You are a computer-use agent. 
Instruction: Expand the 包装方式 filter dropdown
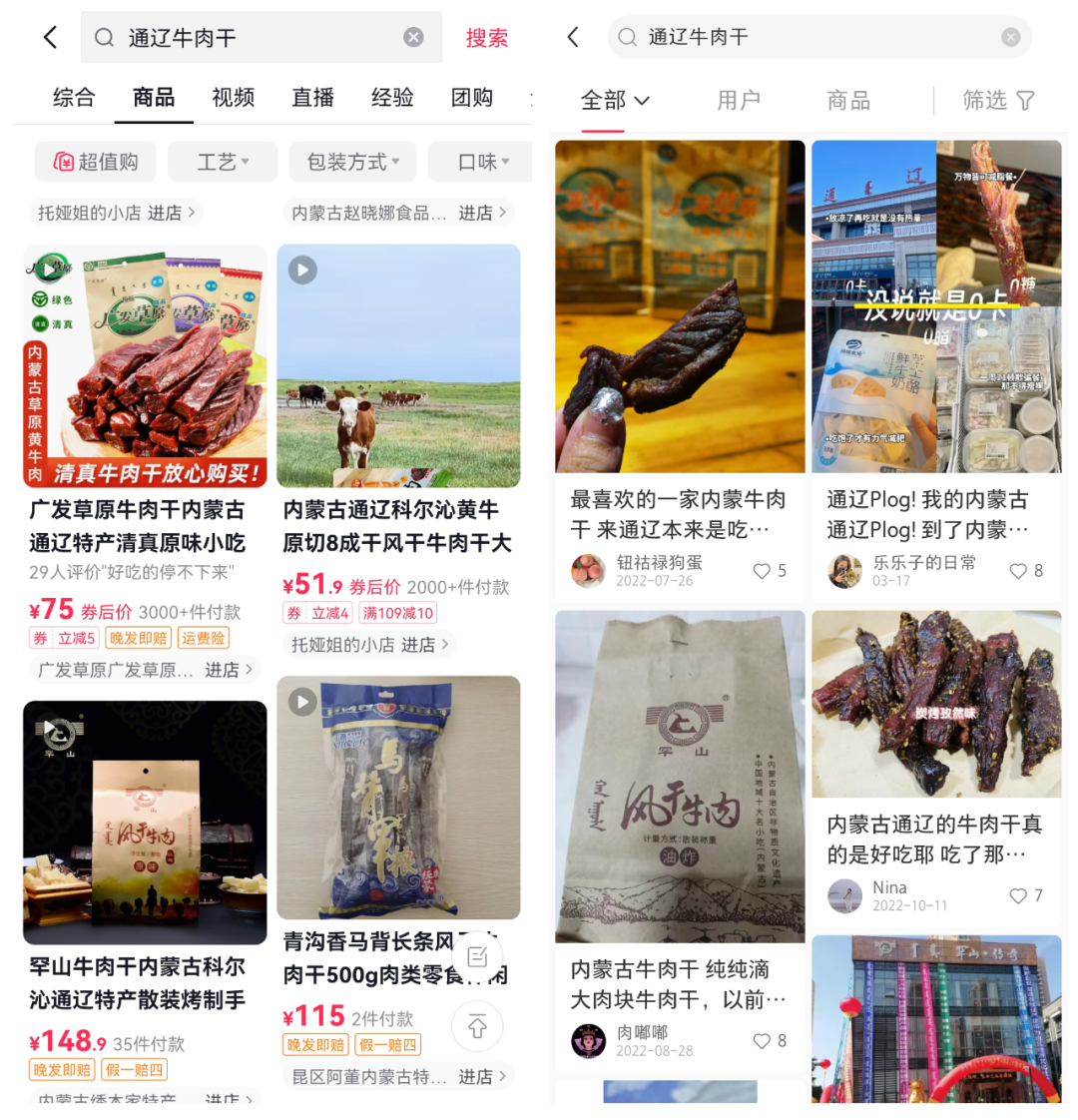tap(352, 162)
